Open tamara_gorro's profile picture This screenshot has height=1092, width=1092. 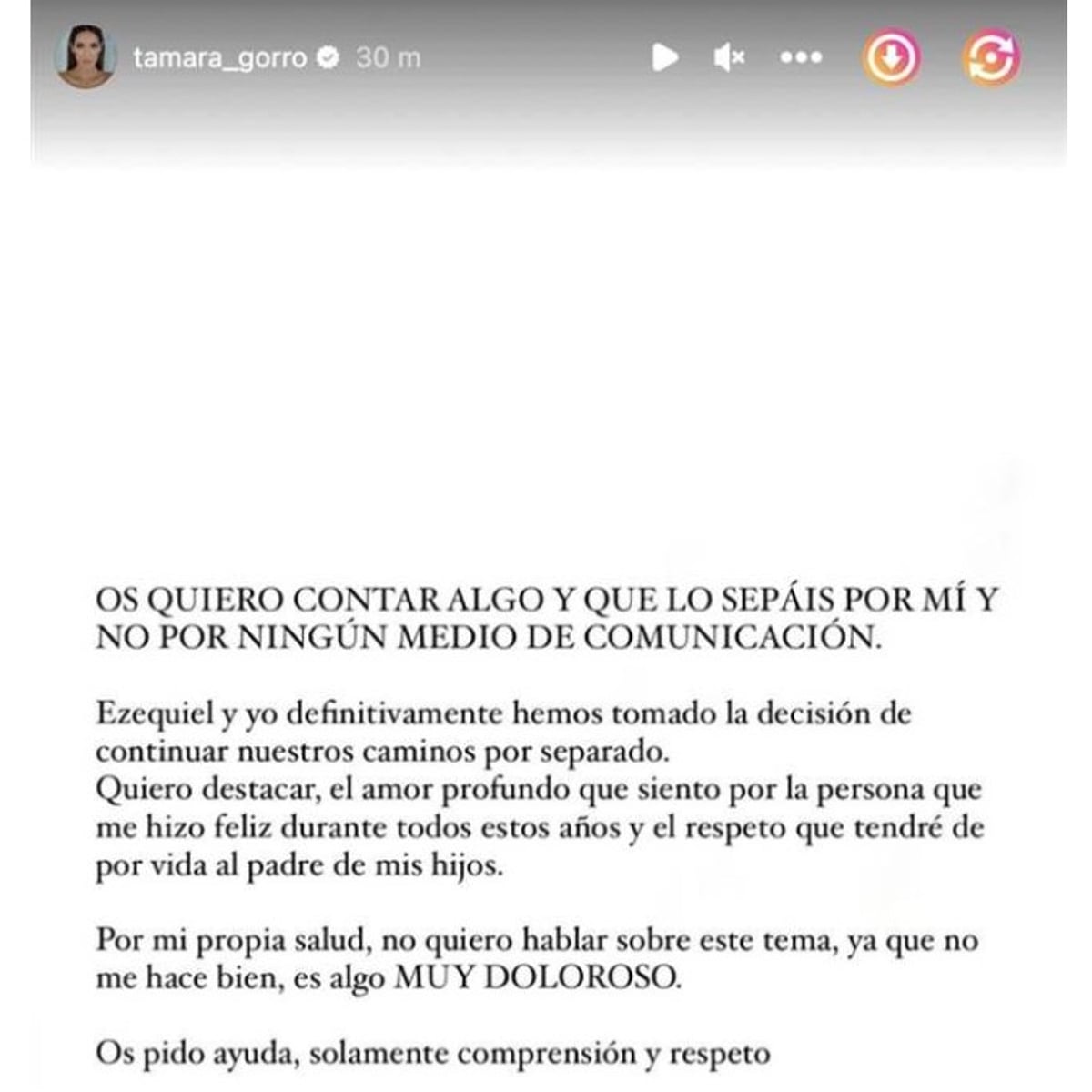86,57
